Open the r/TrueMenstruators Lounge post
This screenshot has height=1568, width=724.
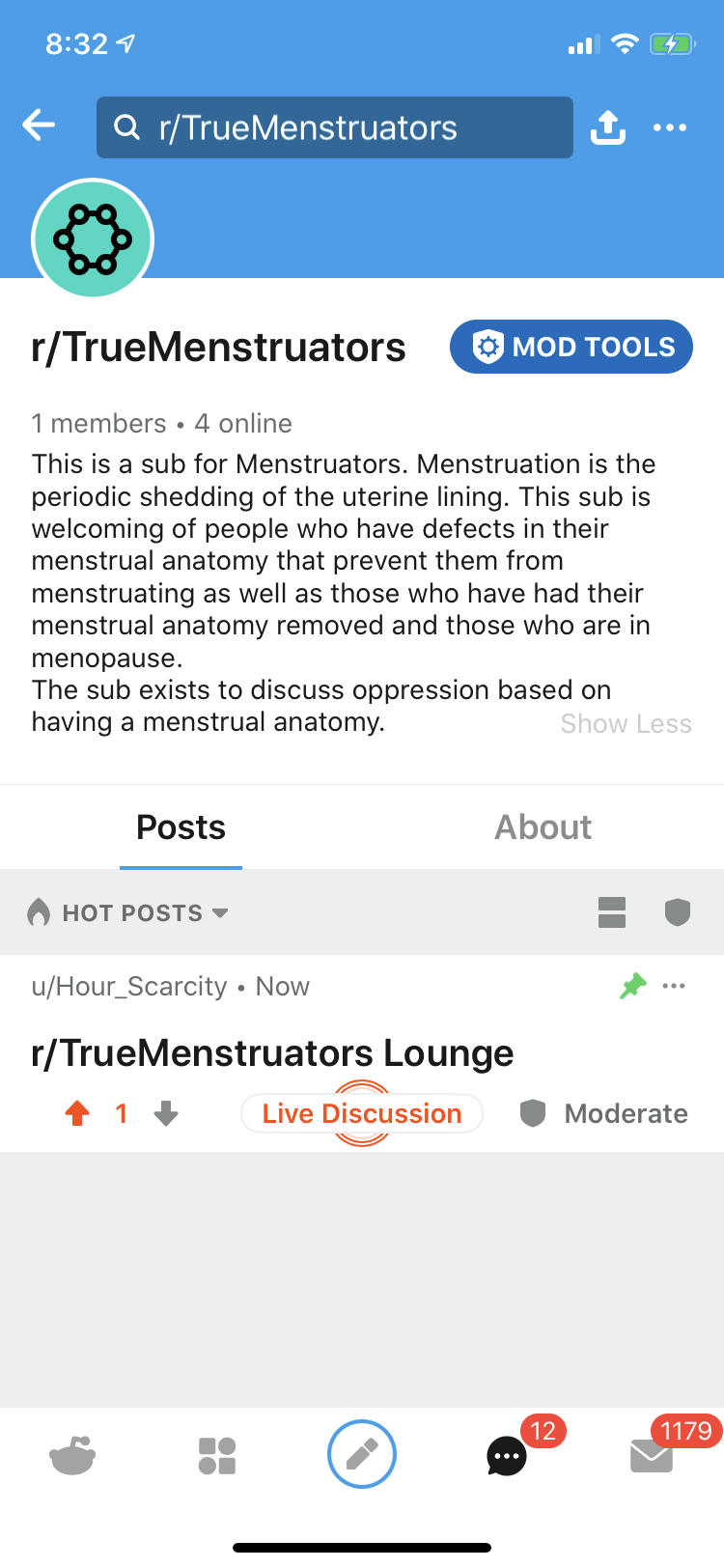coord(272,1052)
